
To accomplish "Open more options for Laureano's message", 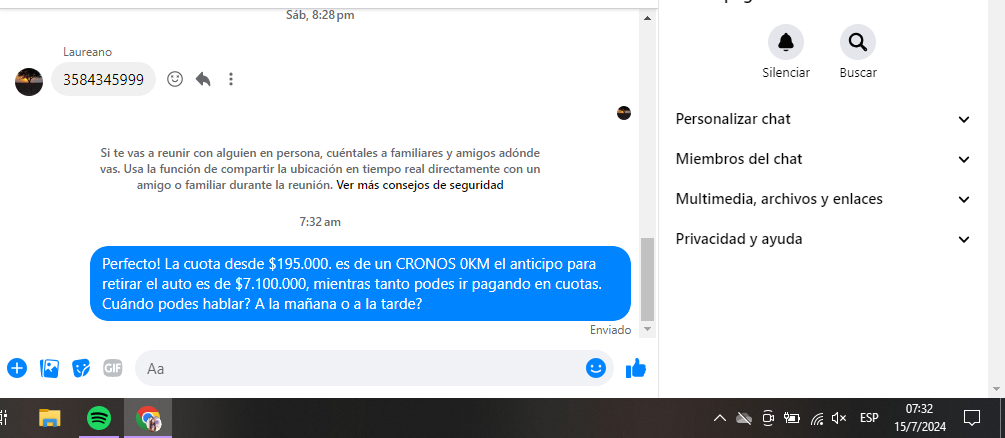I will (231, 79).
